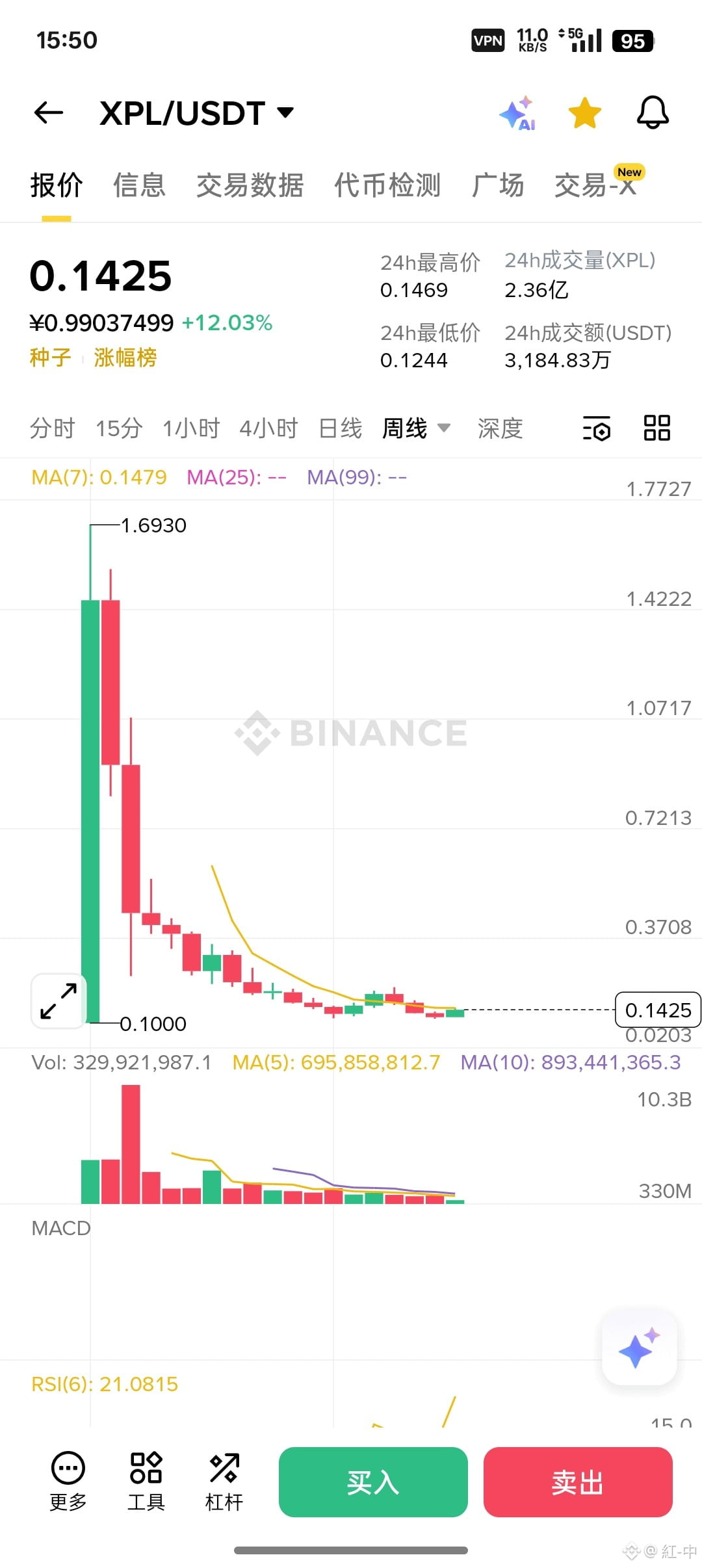The height and width of the screenshot is (1568, 702).
Task: Open chart indicator settings icon
Action: tap(596, 428)
